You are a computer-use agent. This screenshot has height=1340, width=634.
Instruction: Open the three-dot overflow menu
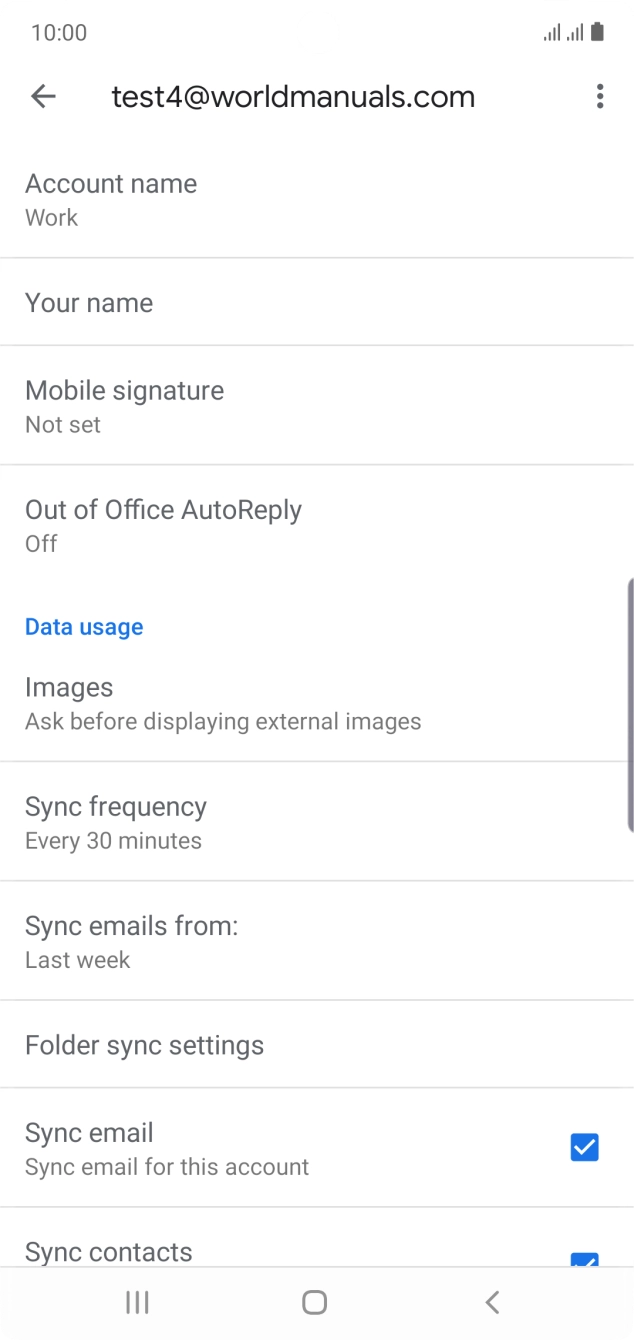(x=599, y=96)
